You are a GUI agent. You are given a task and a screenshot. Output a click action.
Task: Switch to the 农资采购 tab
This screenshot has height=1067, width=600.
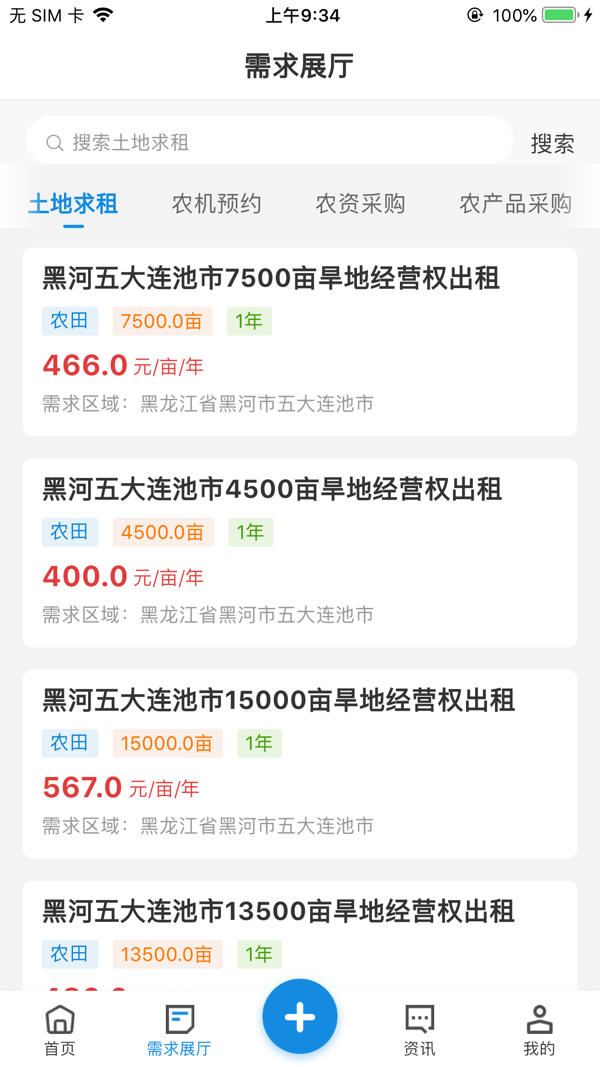coord(360,204)
